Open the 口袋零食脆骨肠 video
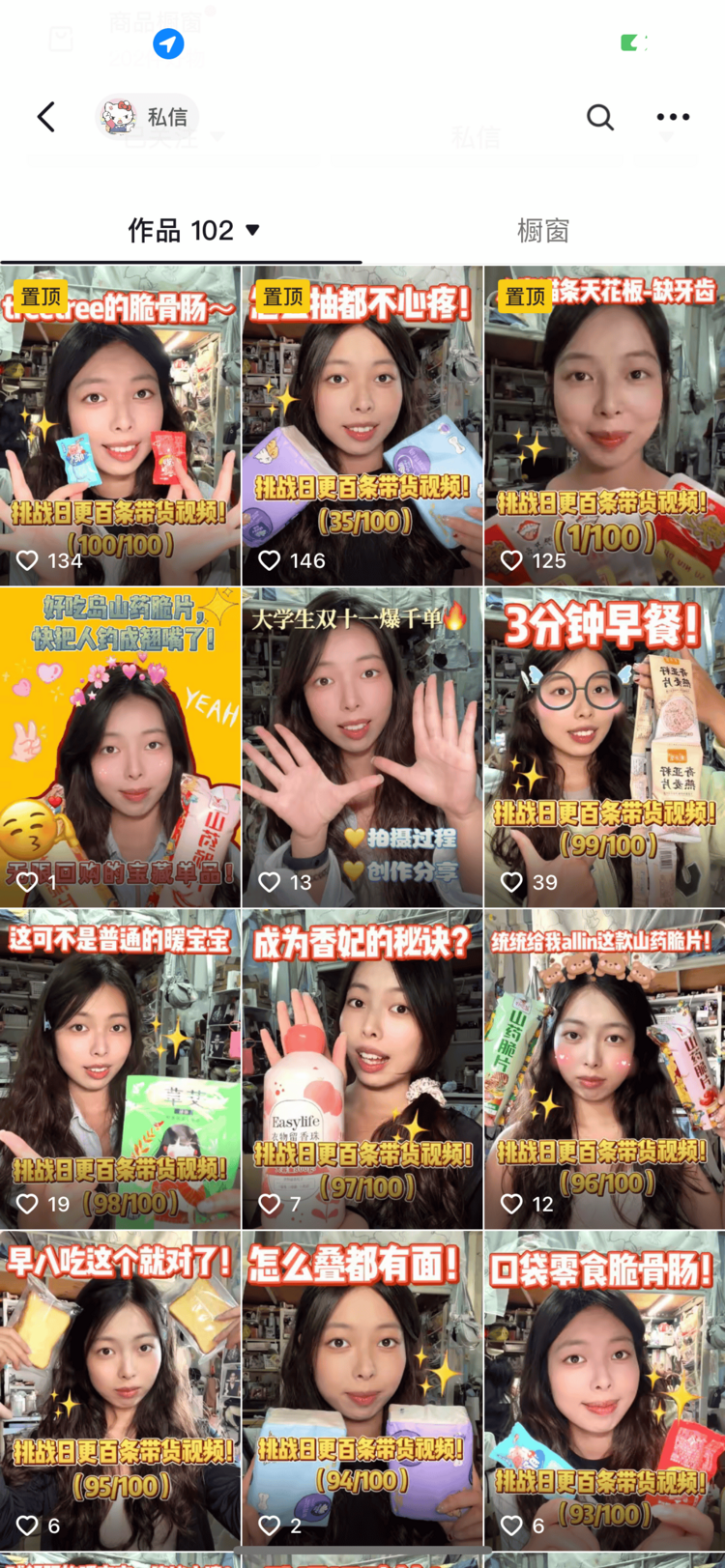Screen dimensions: 725x1568 [604, 1389]
